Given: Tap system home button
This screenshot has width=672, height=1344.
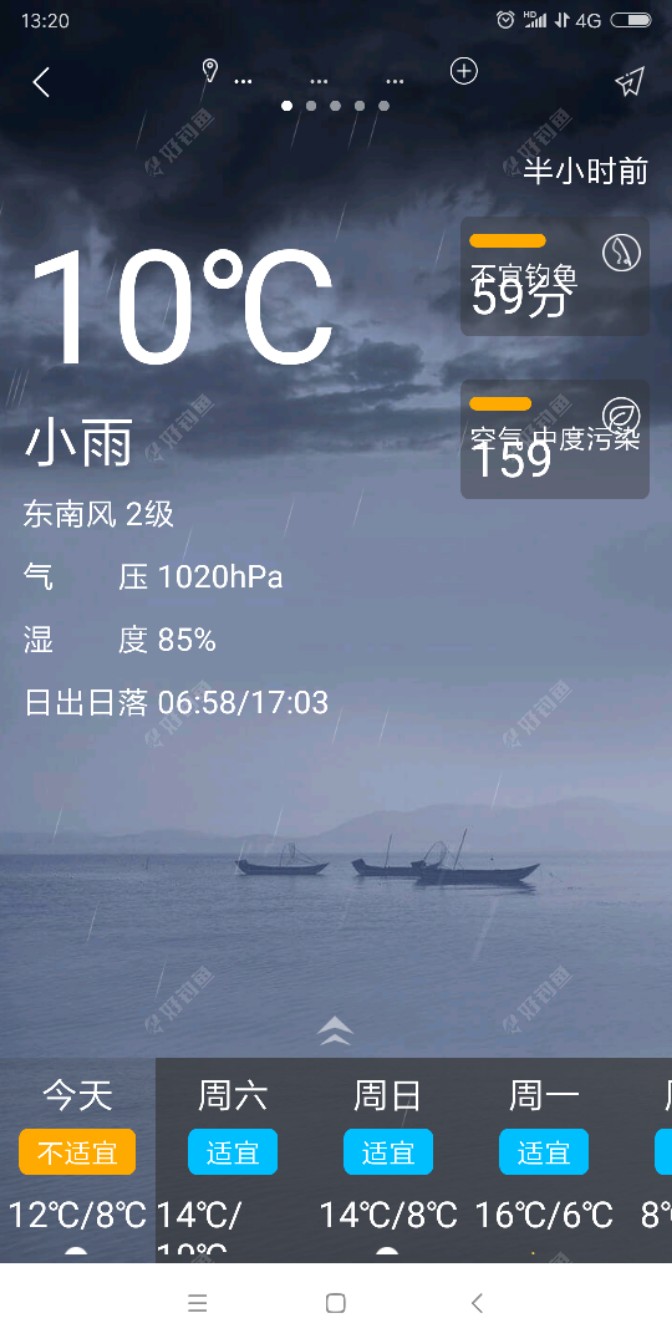Looking at the screenshot, I should click(336, 1303).
